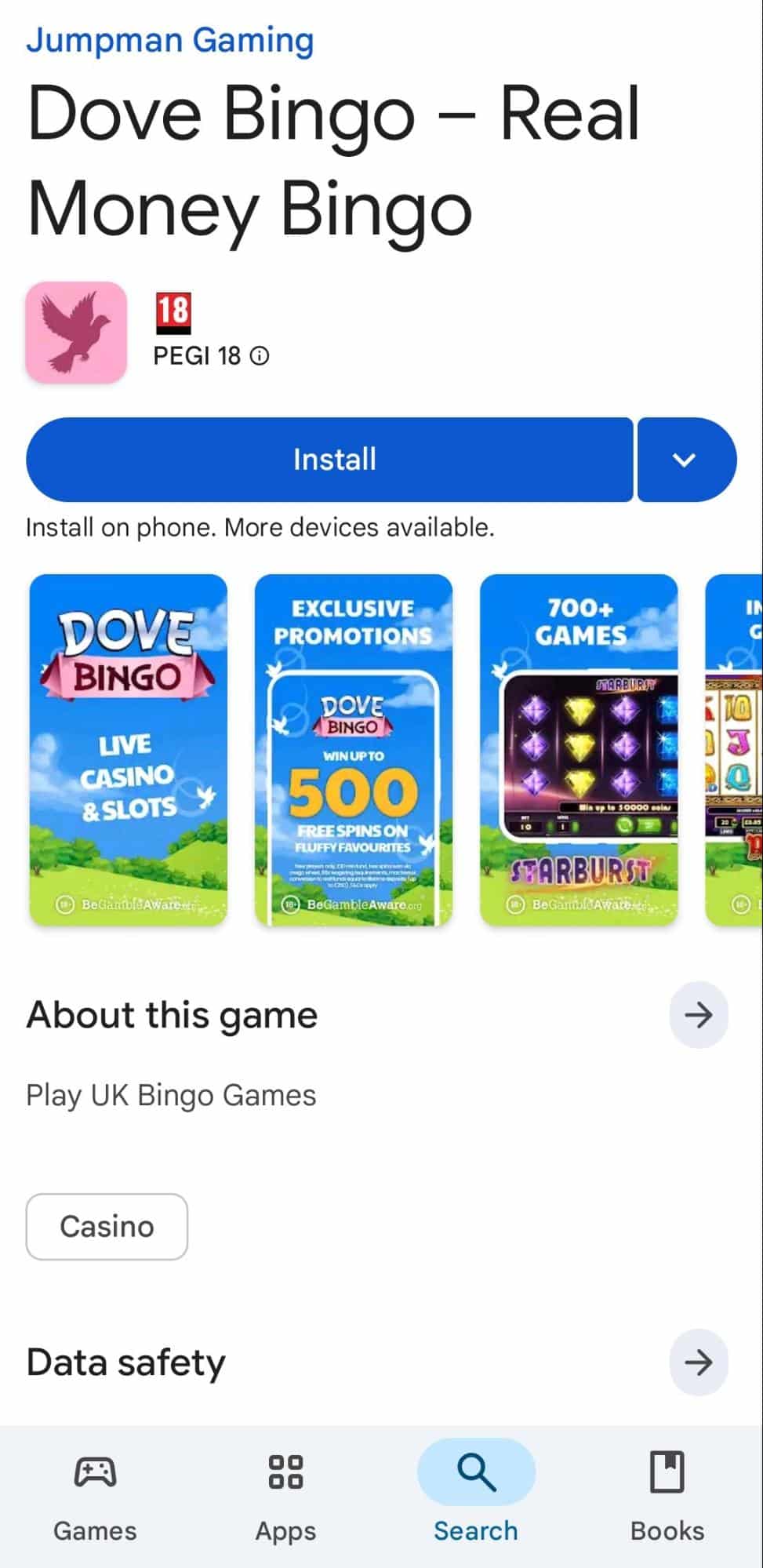Switch to the Games tab
The height and width of the screenshot is (1568, 763).
[x=95, y=1497]
